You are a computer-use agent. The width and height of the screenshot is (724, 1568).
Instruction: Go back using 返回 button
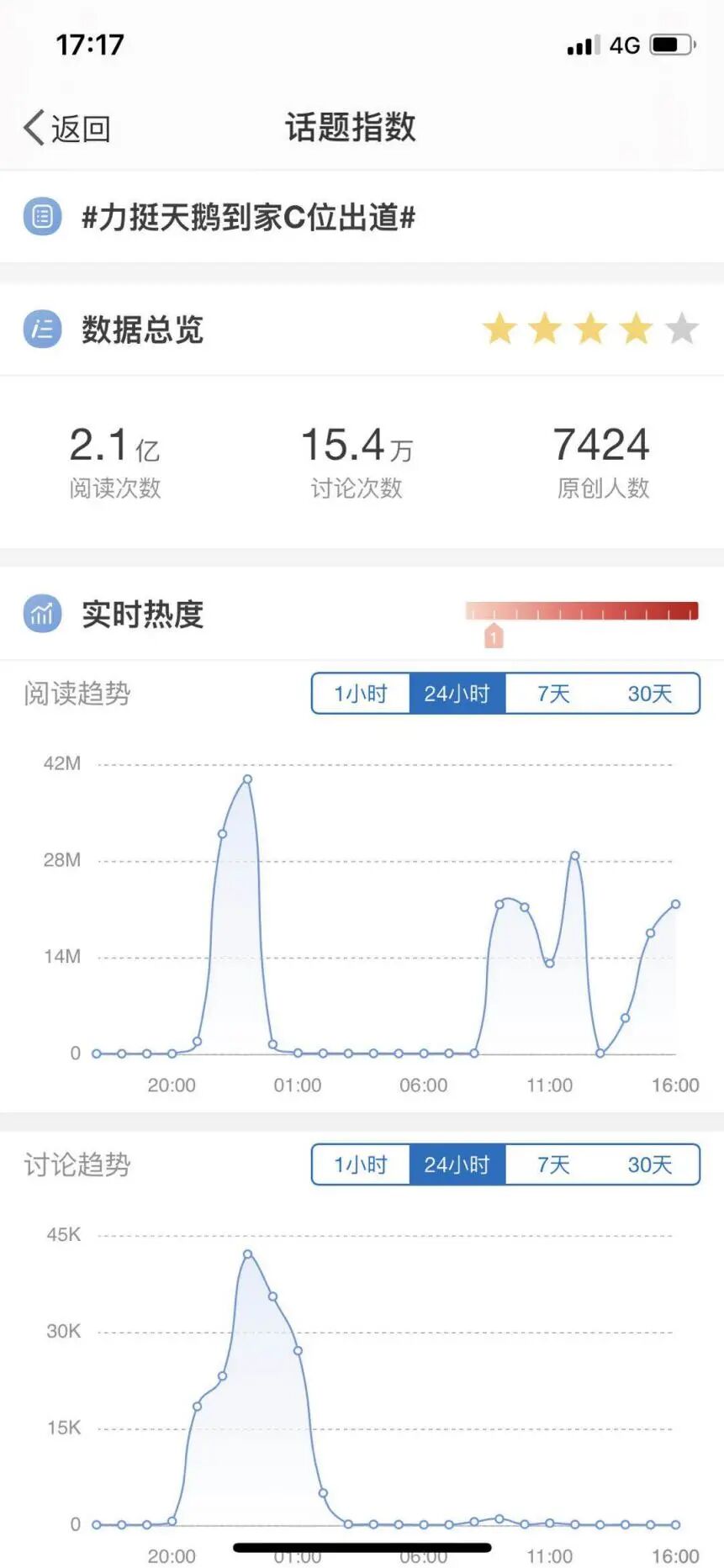[x=67, y=129]
